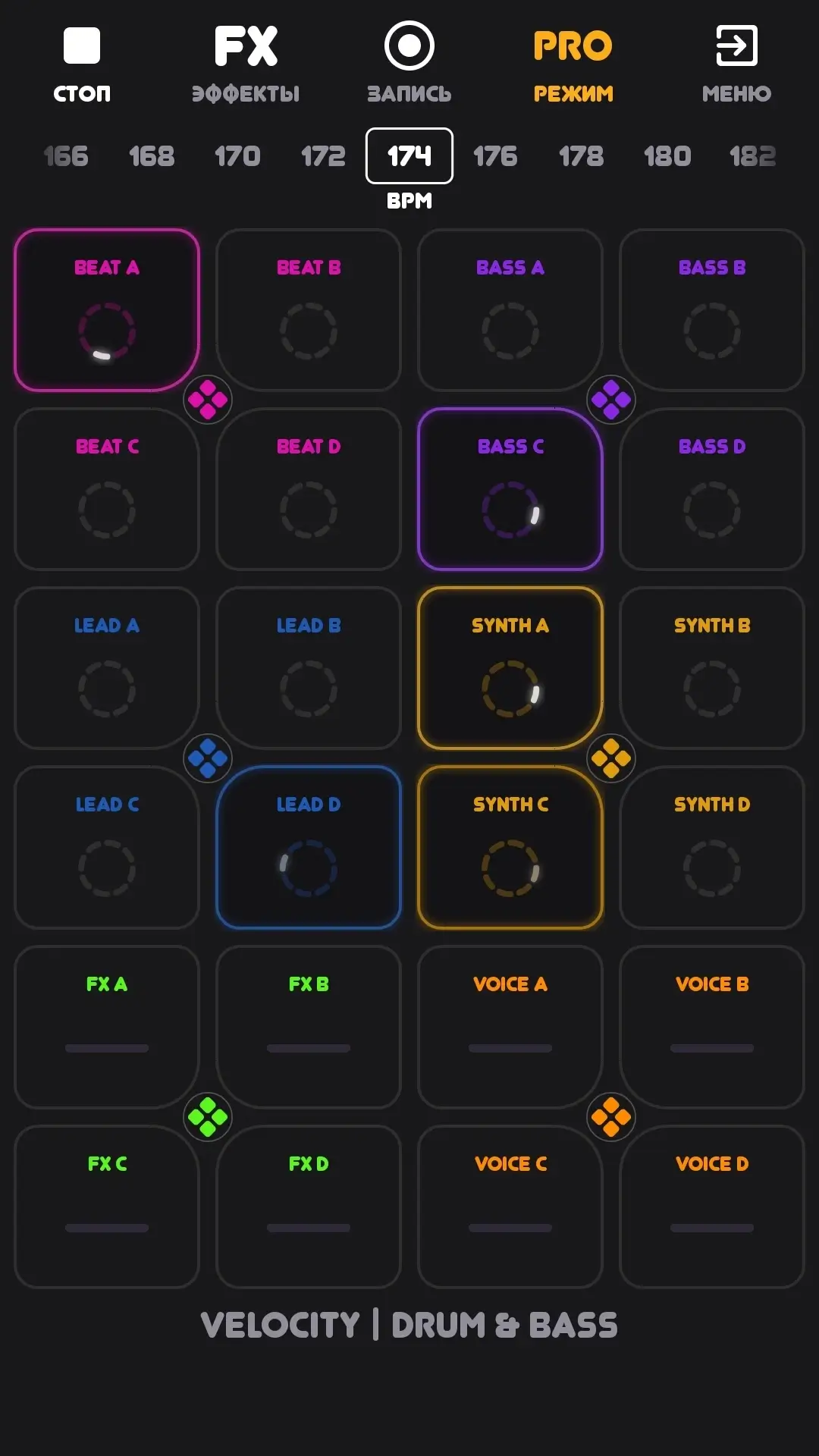Turn off the SYNTH A pad
819x1456 pixels.
tap(510, 668)
